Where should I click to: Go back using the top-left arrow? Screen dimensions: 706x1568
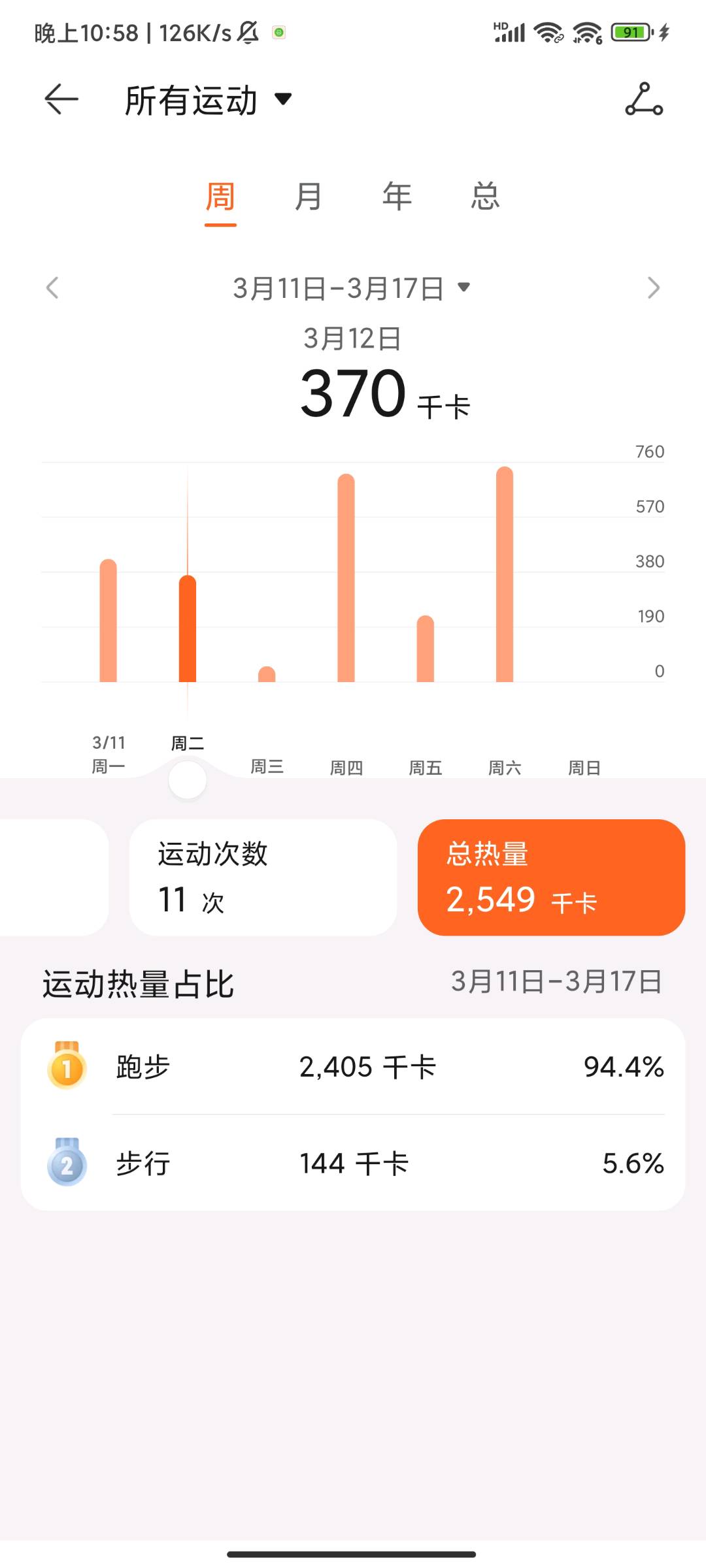click(61, 99)
